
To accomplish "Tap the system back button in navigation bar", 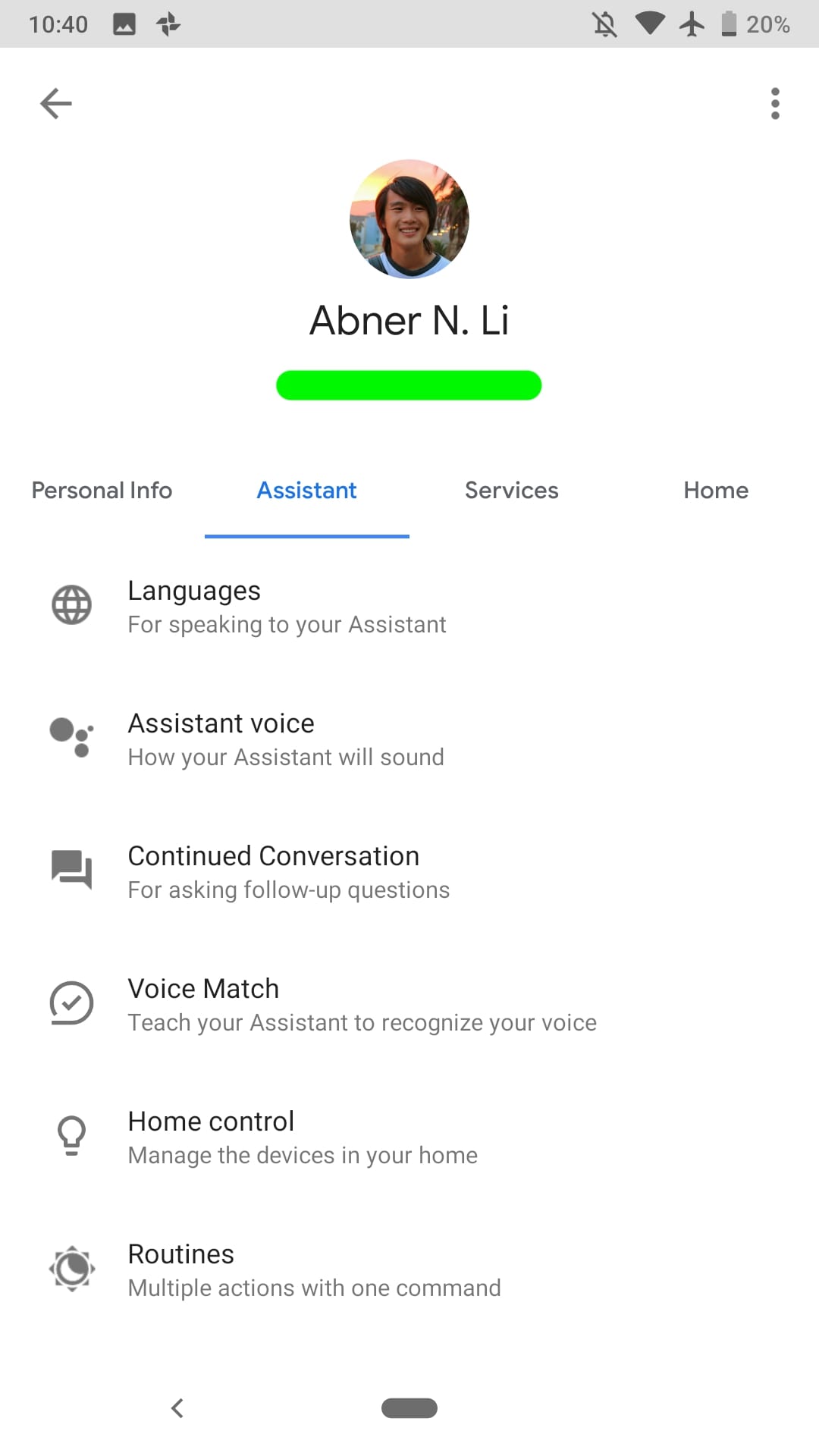I will [x=177, y=1408].
